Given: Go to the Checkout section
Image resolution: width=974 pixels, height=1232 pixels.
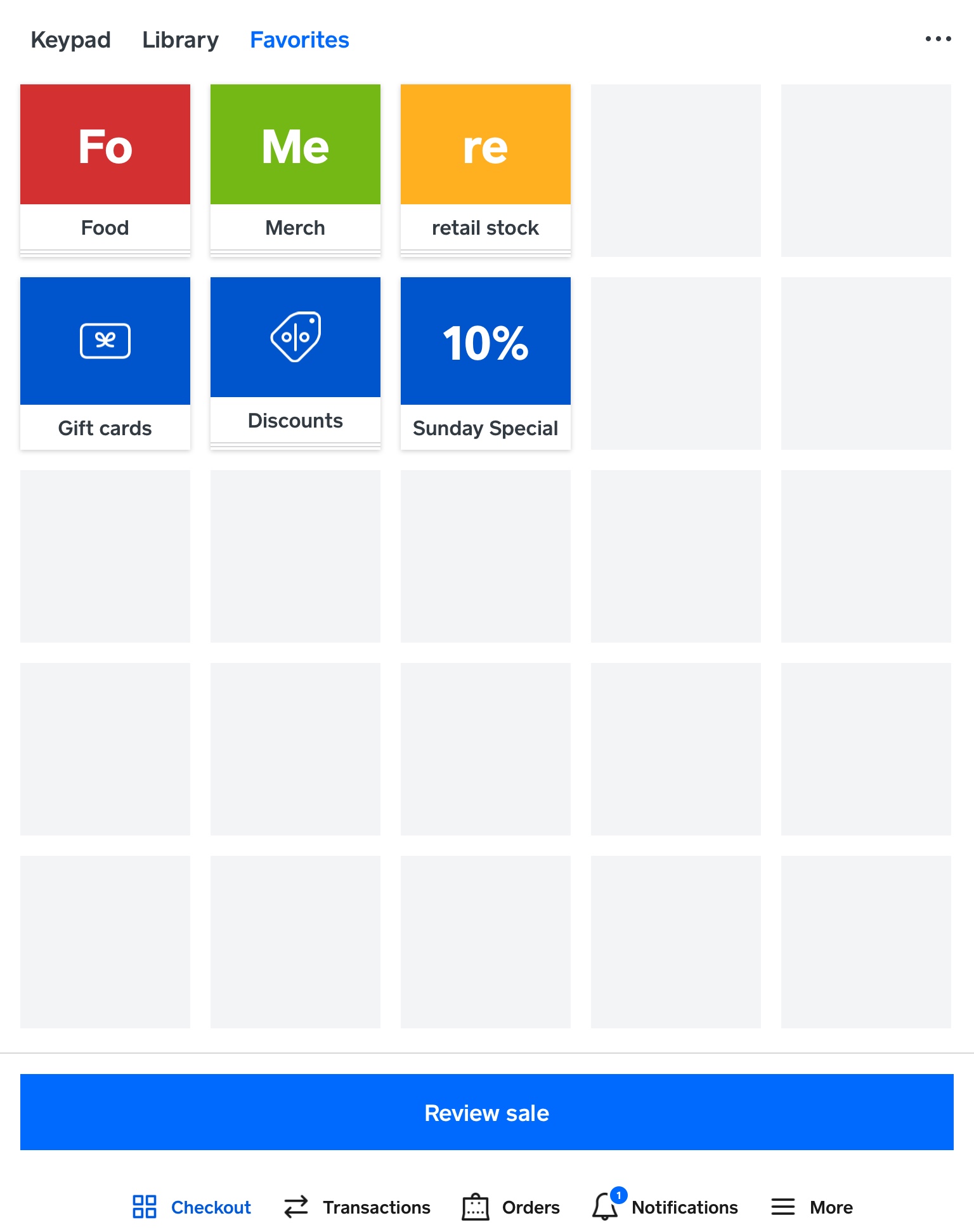Looking at the screenshot, I should (x=192, y=1207).
